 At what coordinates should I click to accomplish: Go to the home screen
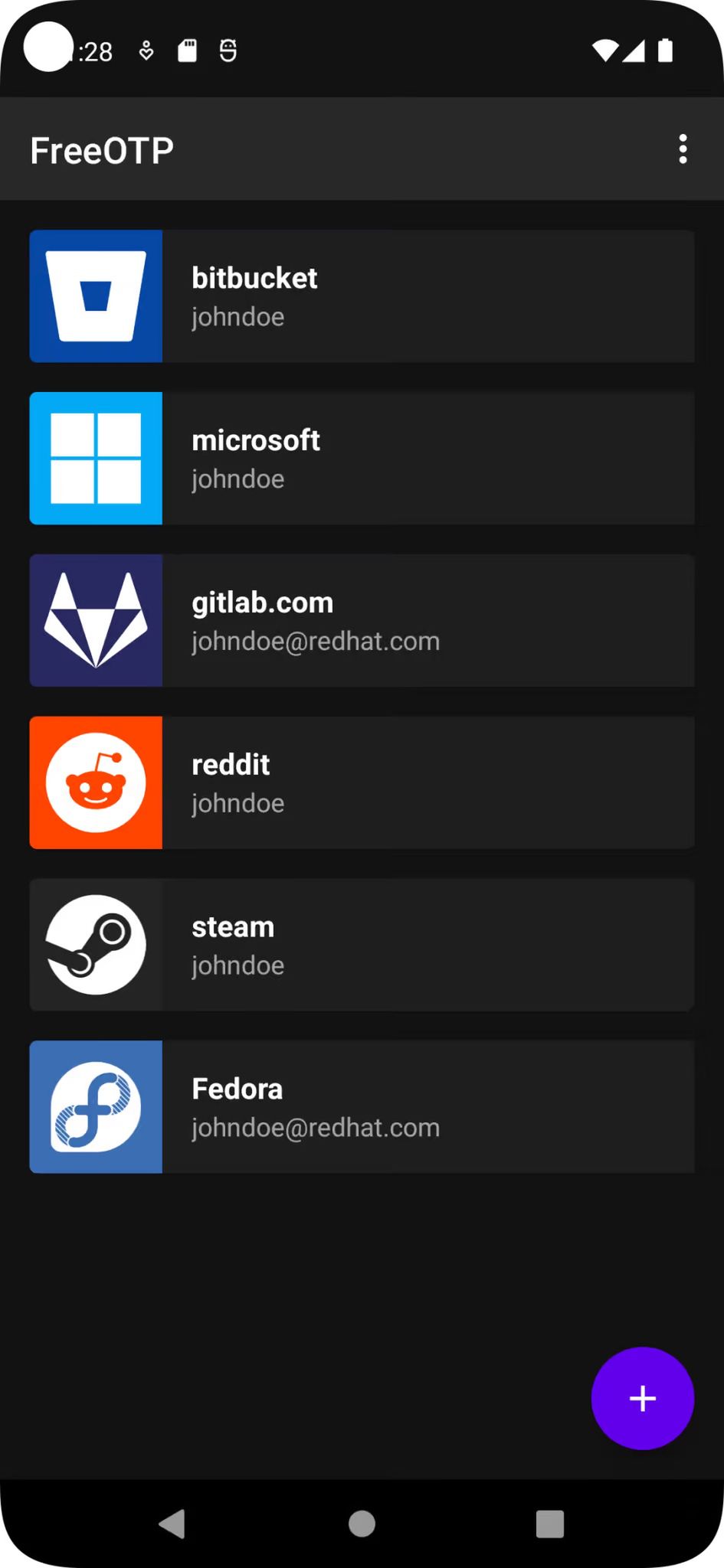[x=362, y=1524]
